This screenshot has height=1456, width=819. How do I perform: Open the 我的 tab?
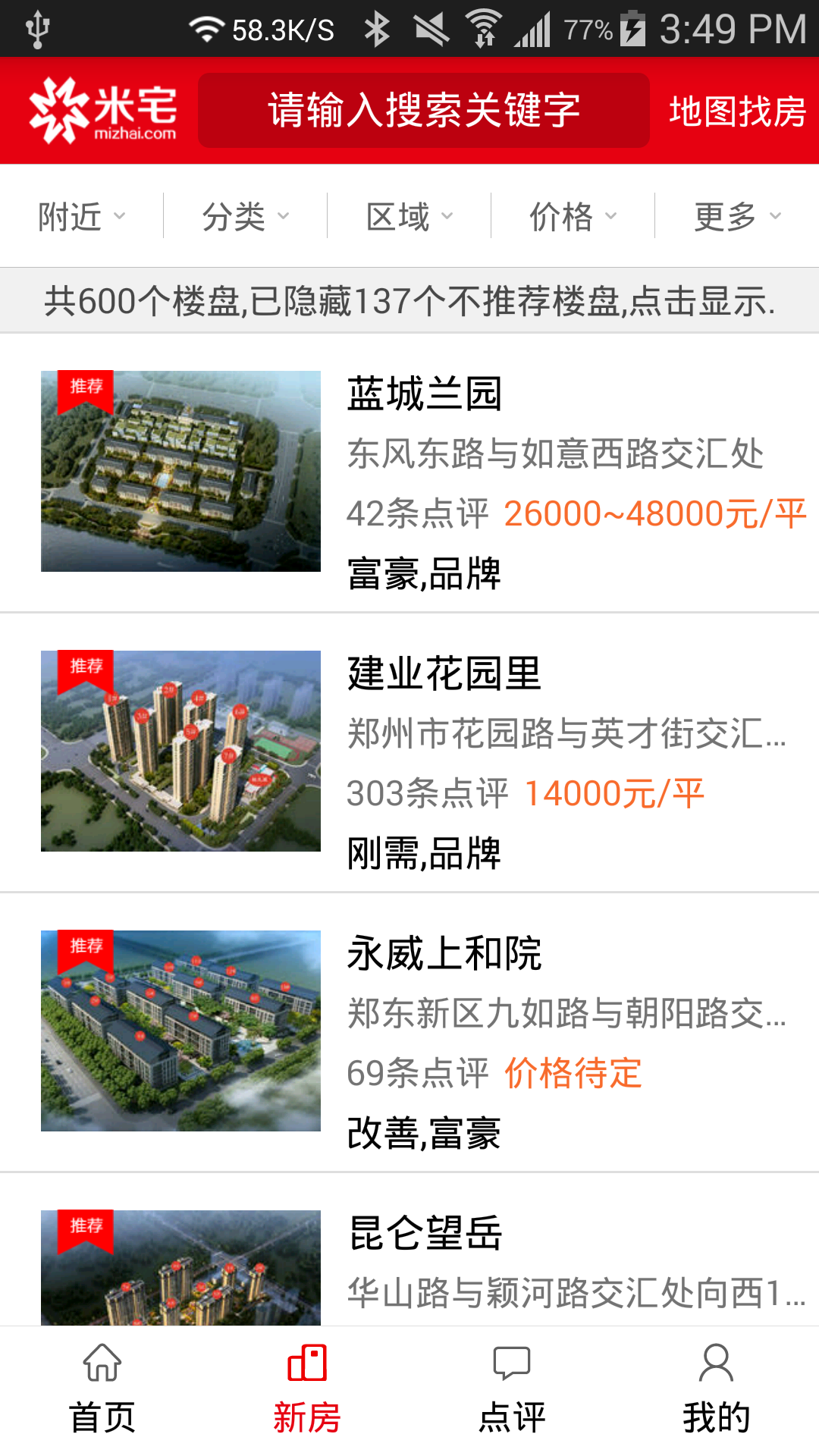tap(717, 1389)
